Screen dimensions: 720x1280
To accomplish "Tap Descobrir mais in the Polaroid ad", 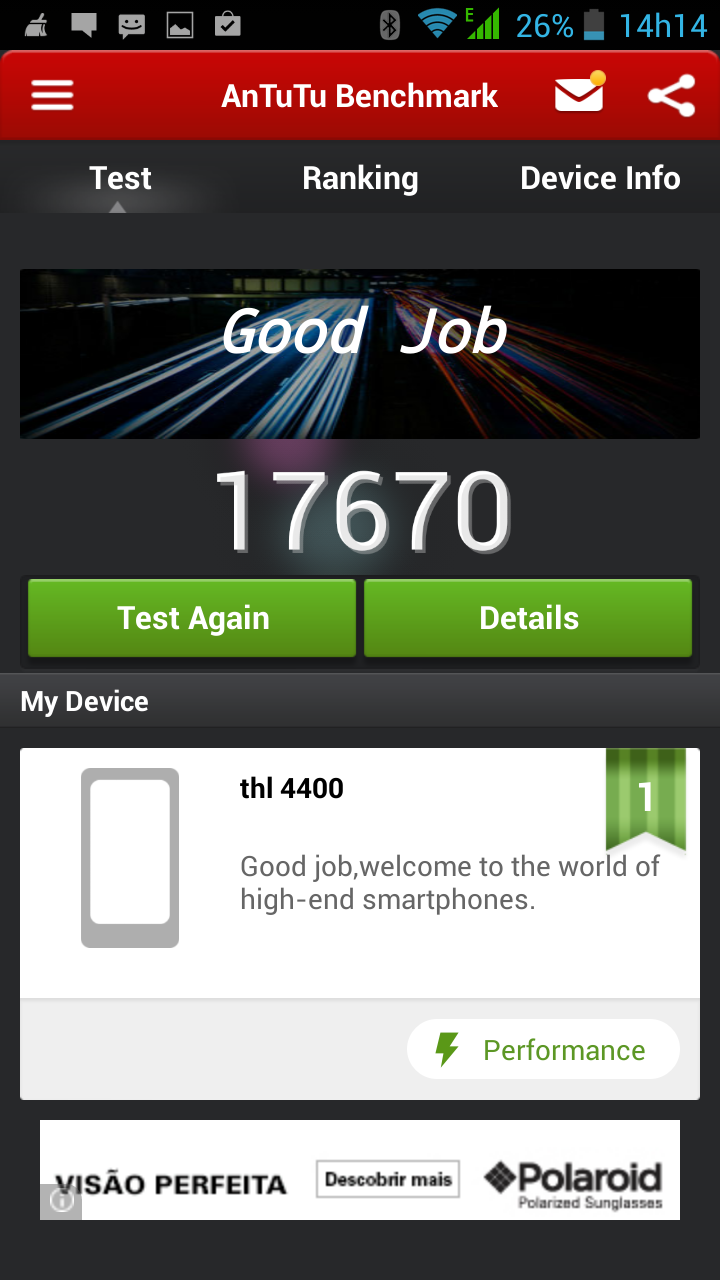I will (x=388, y=1180).
